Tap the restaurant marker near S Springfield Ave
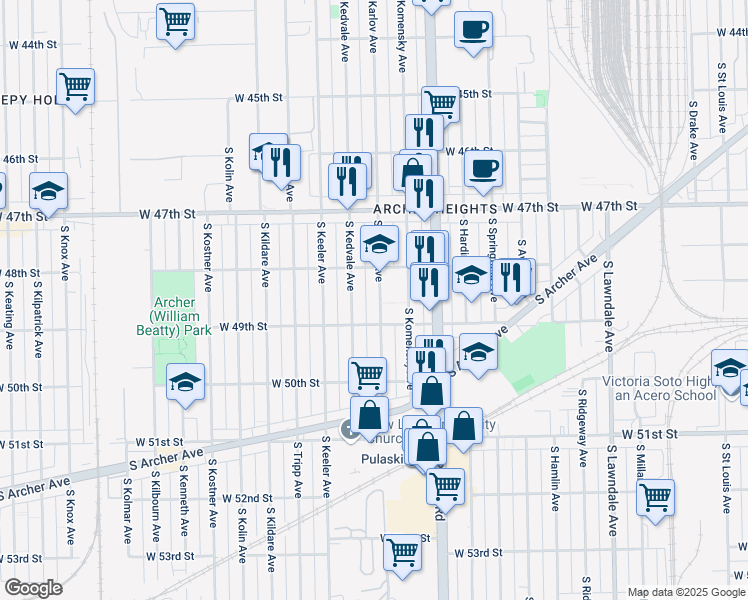Screen dimensions: 748x600 (511, 276)
